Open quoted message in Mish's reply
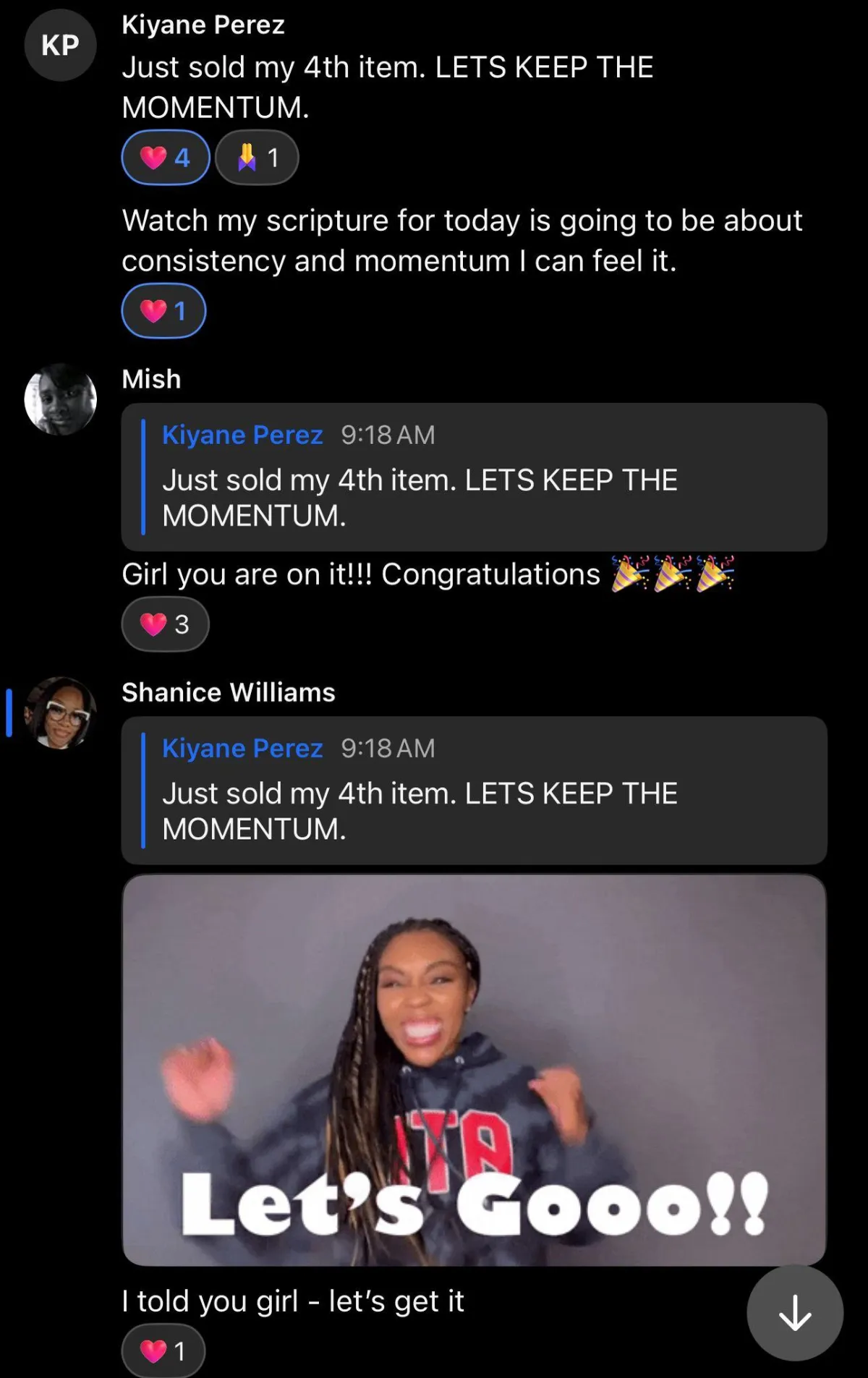 click(x=474, y=477)
